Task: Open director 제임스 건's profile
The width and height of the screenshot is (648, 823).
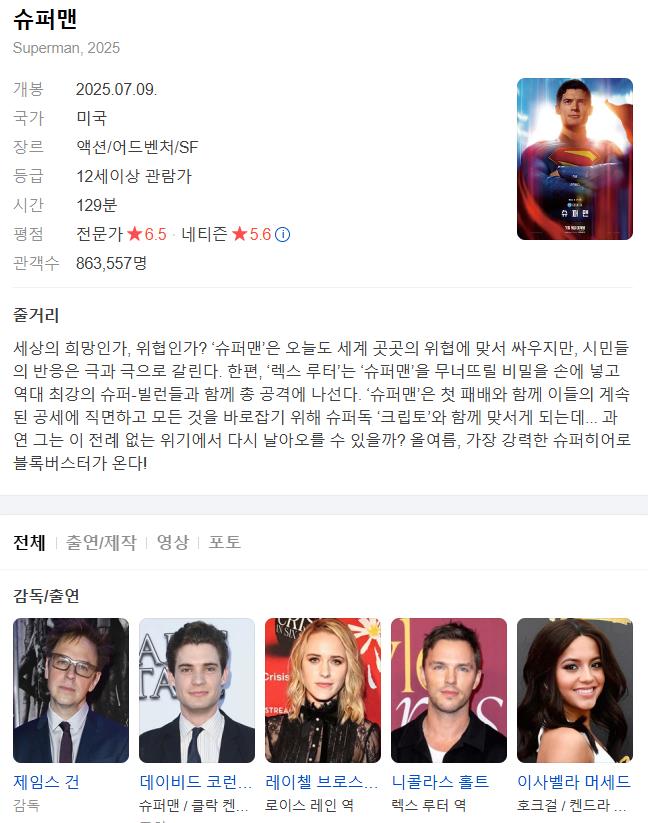Action: click(x=70, y=690)
